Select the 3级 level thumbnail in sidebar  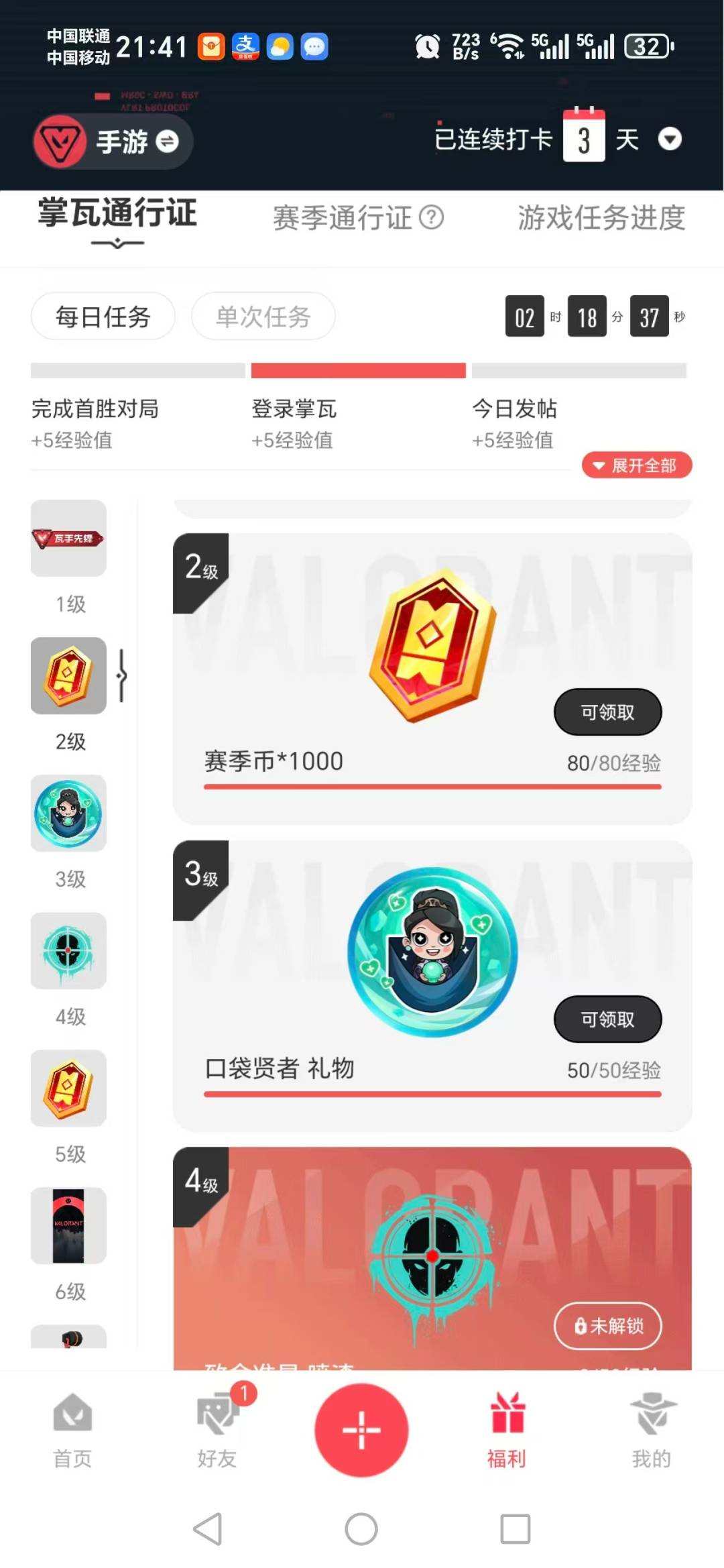(68, 814)
